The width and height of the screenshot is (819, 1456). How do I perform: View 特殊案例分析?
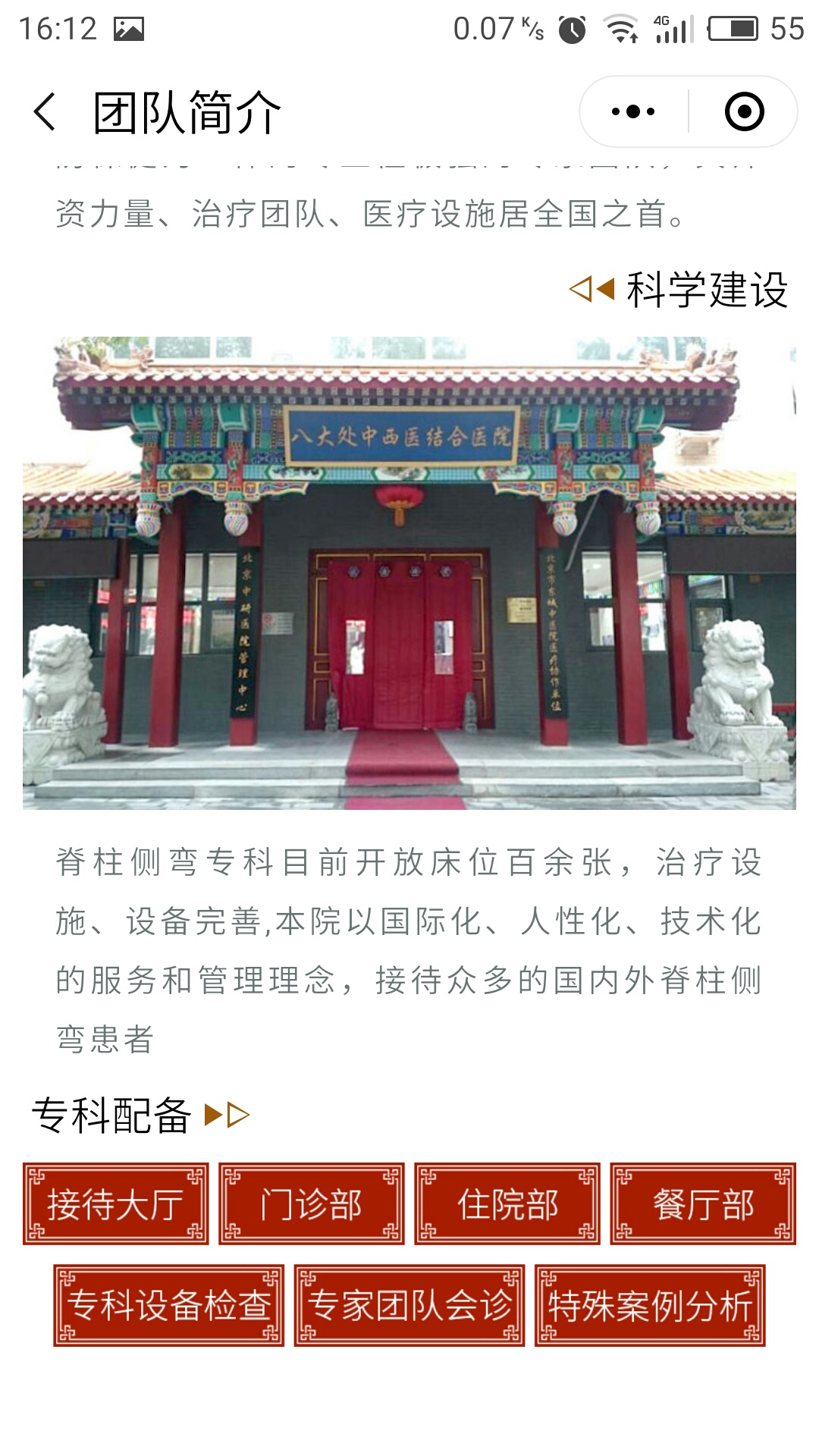(x=650, y=1306)
